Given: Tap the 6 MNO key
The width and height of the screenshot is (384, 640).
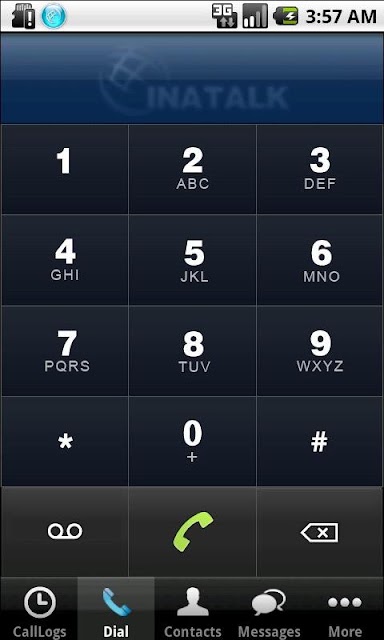Looking at the screenshot, I should click(x=320, y=260).
